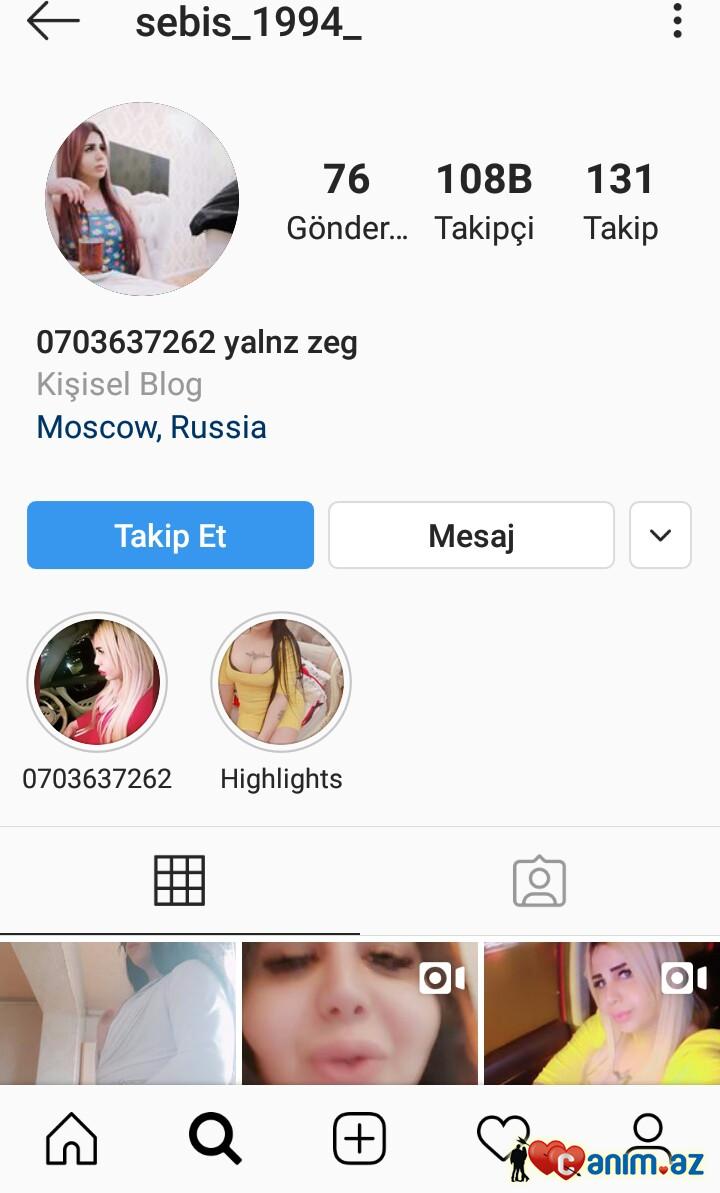The width and height of the screenshot is (720, 1193).
Task: Go back using the arrow icon
Action: coord(52,22)
